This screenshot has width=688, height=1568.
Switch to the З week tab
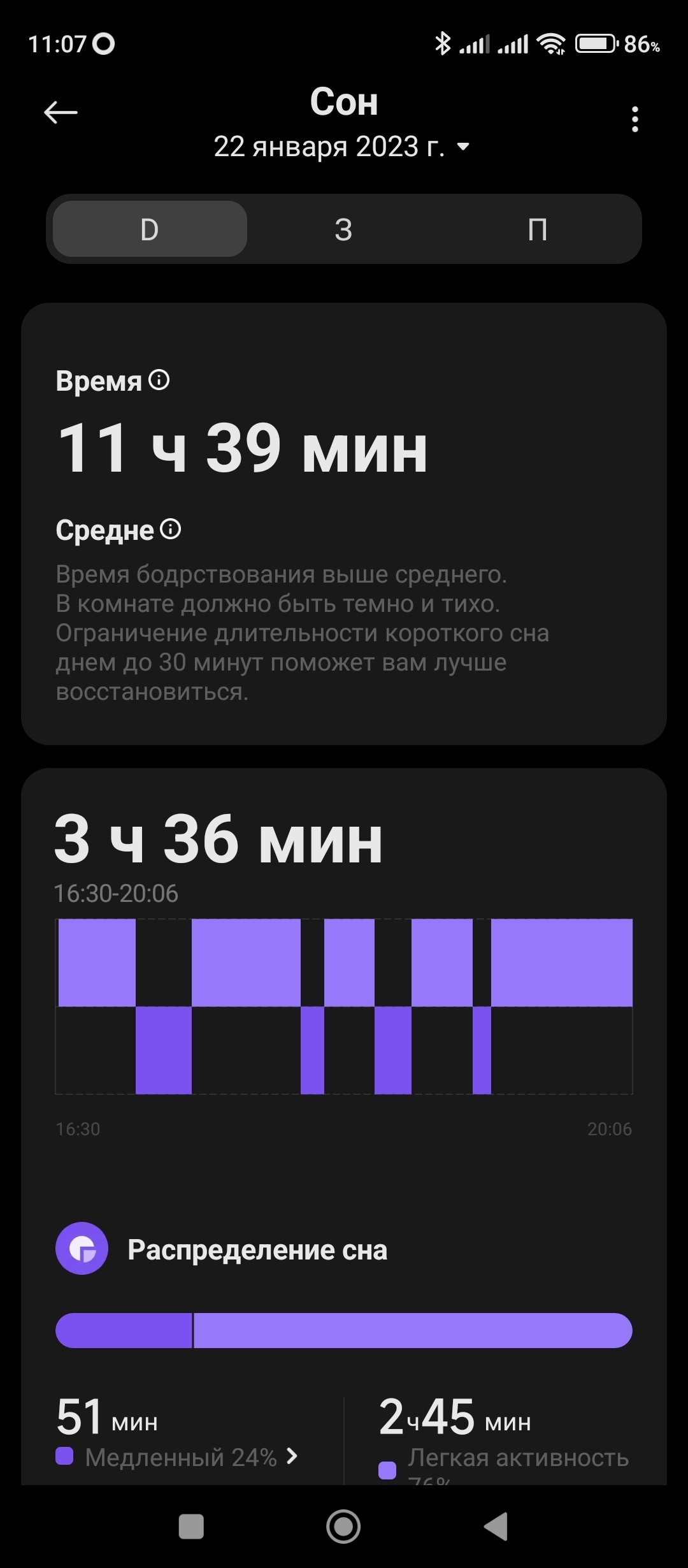tap(344, 229)
